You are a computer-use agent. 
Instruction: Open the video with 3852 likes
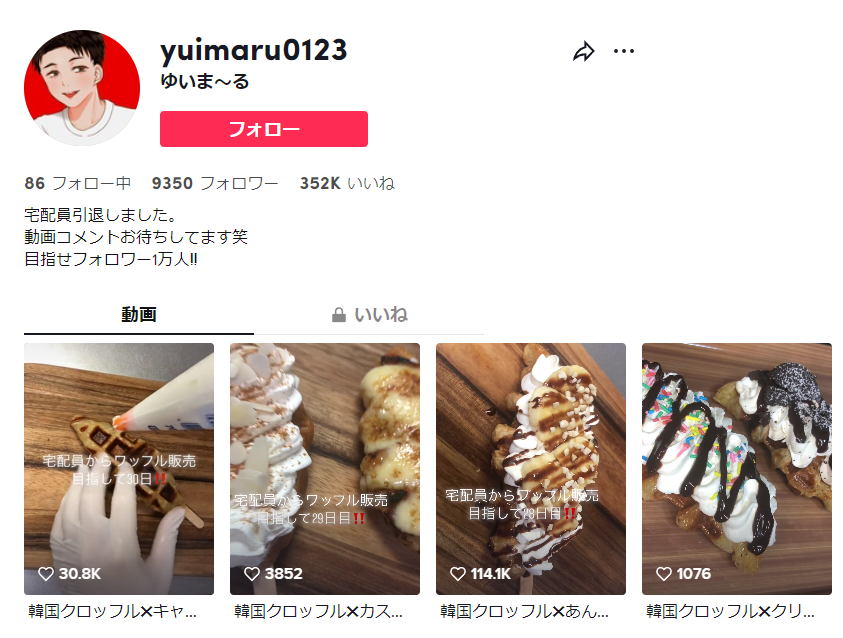click(325, 469)
